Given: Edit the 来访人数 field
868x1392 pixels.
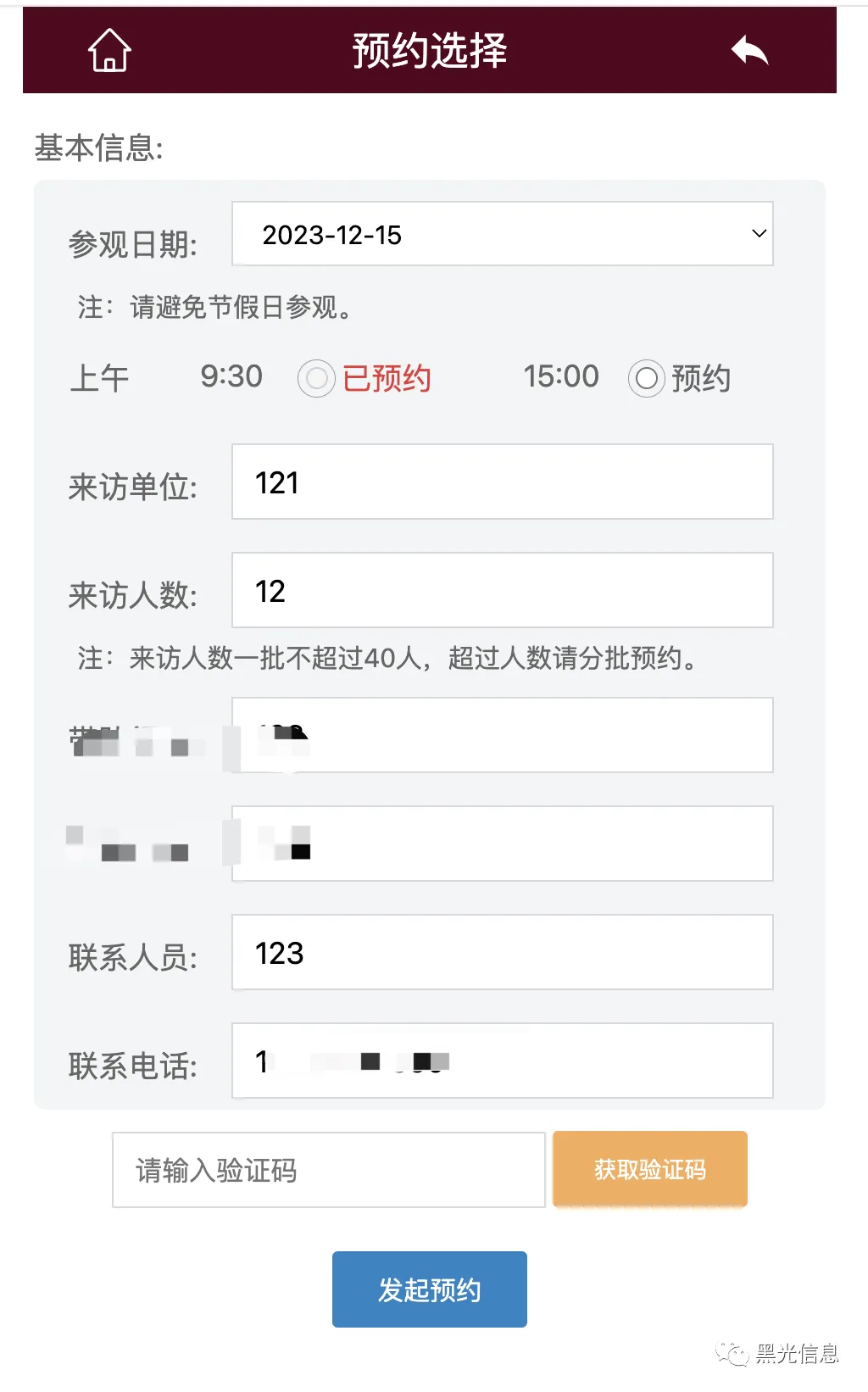Looking at the screenshot, I should pyautogui.click(x=502, y=590).
